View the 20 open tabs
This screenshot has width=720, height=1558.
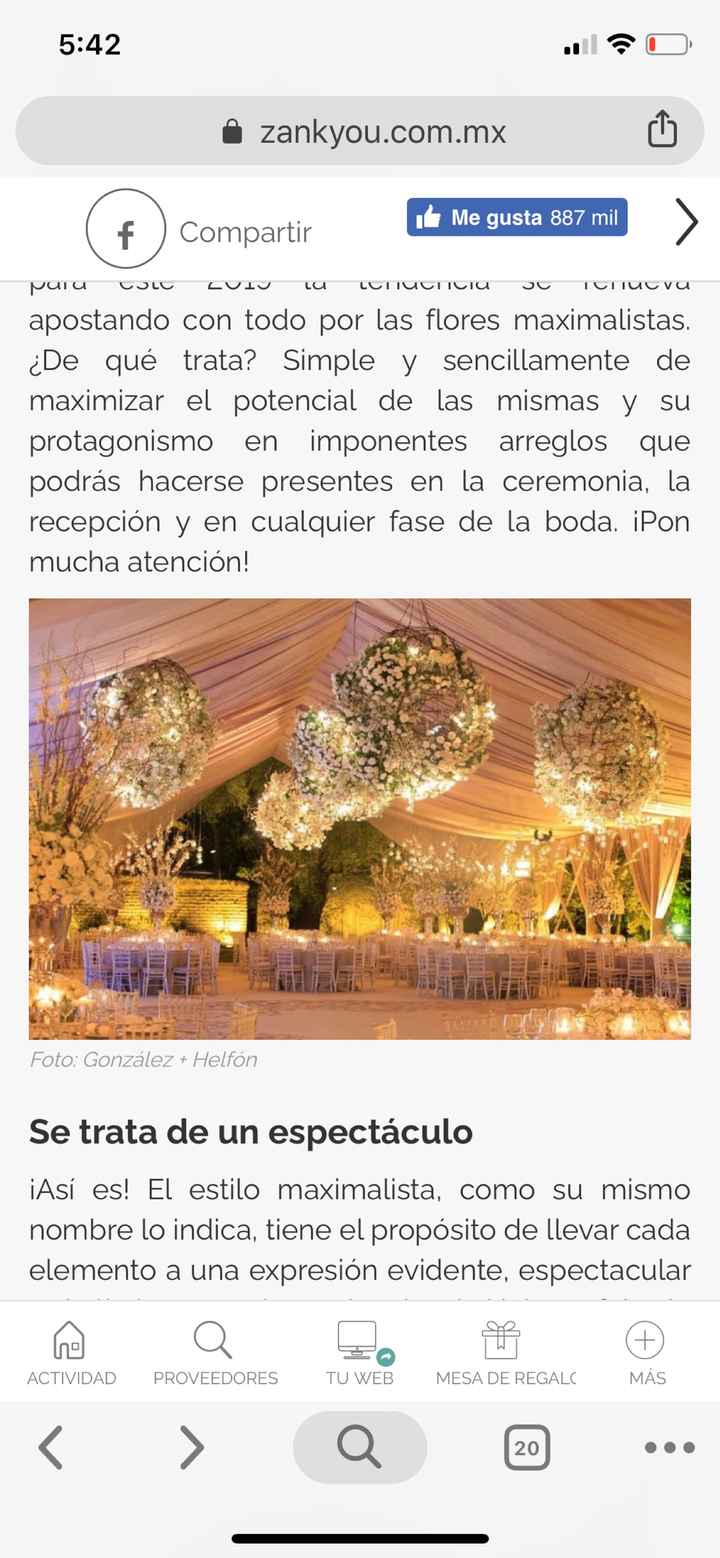tap(527, 1447)
